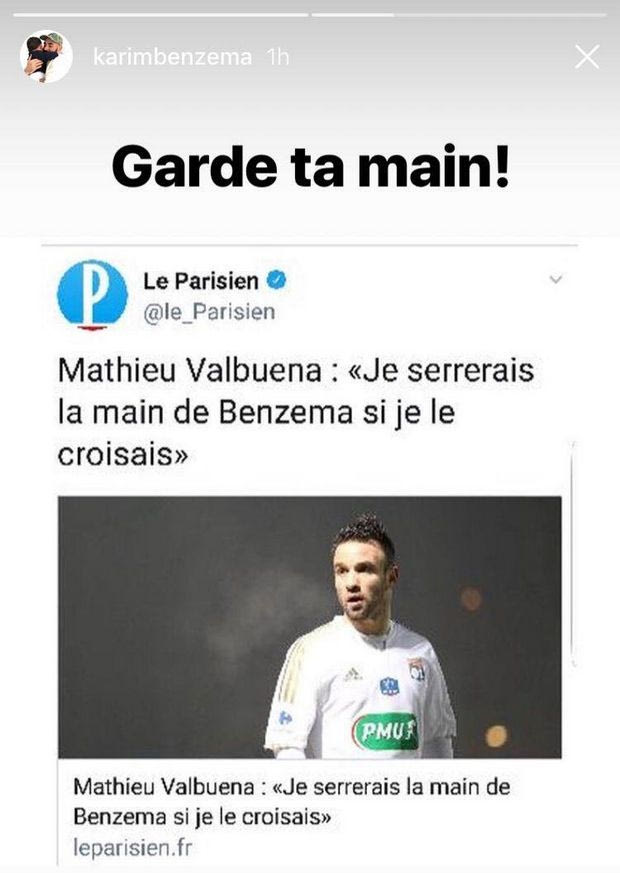Tap the story author's profile picture
Image resolution: width=620 pixels, height=873 pixels.
46,56
